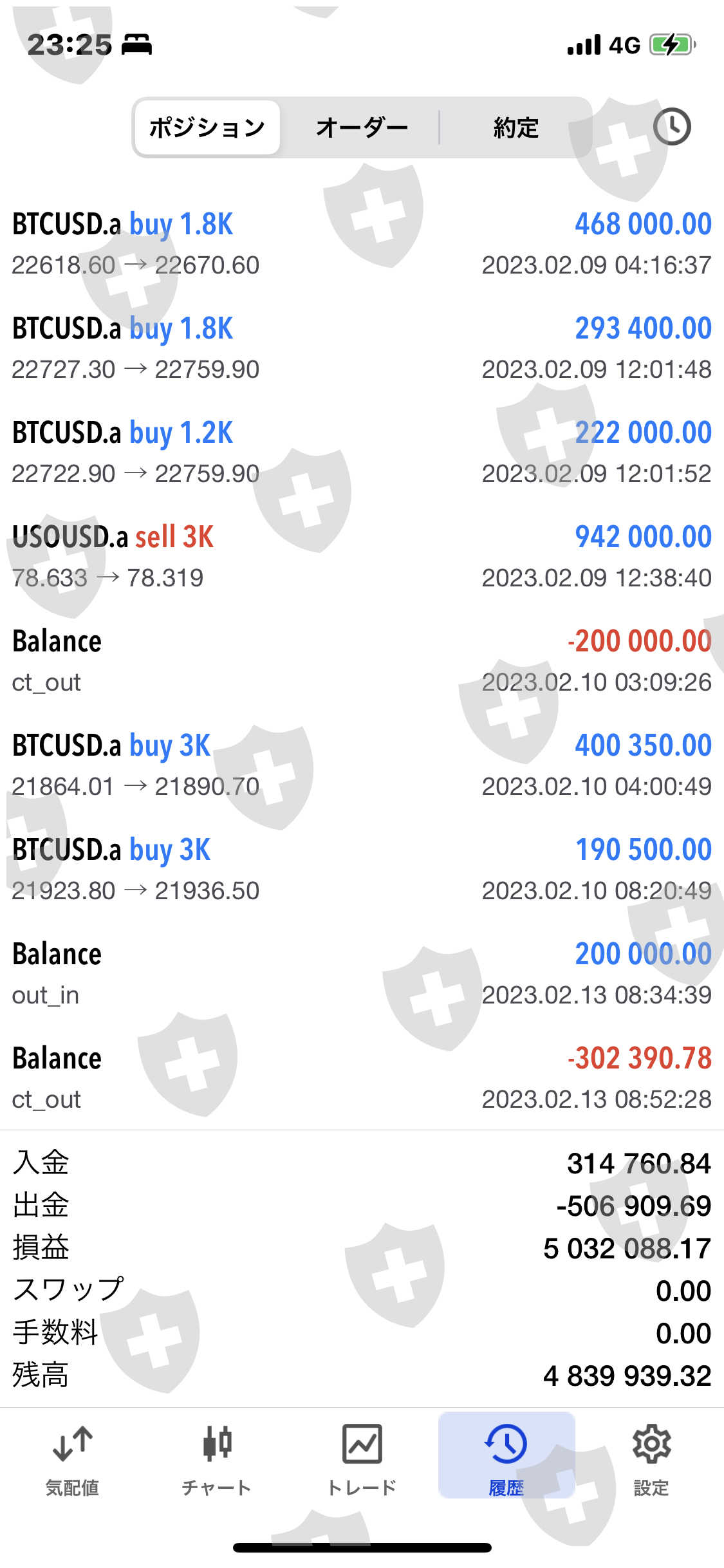Go to the チャート tab
This screenshot has width=724, height=1568.
(217, 1458)
